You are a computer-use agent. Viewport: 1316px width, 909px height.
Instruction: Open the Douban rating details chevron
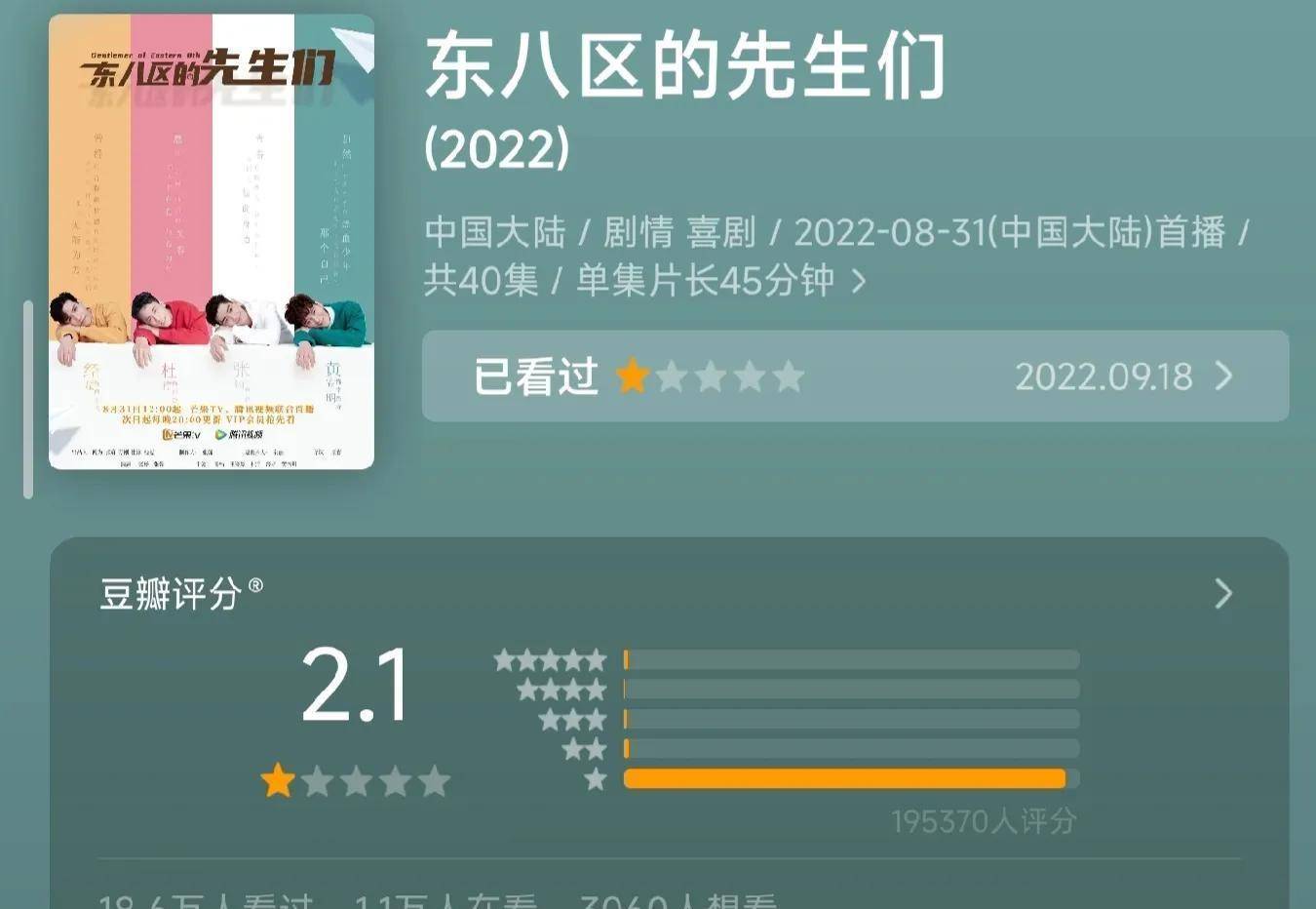pos(1223,593)
